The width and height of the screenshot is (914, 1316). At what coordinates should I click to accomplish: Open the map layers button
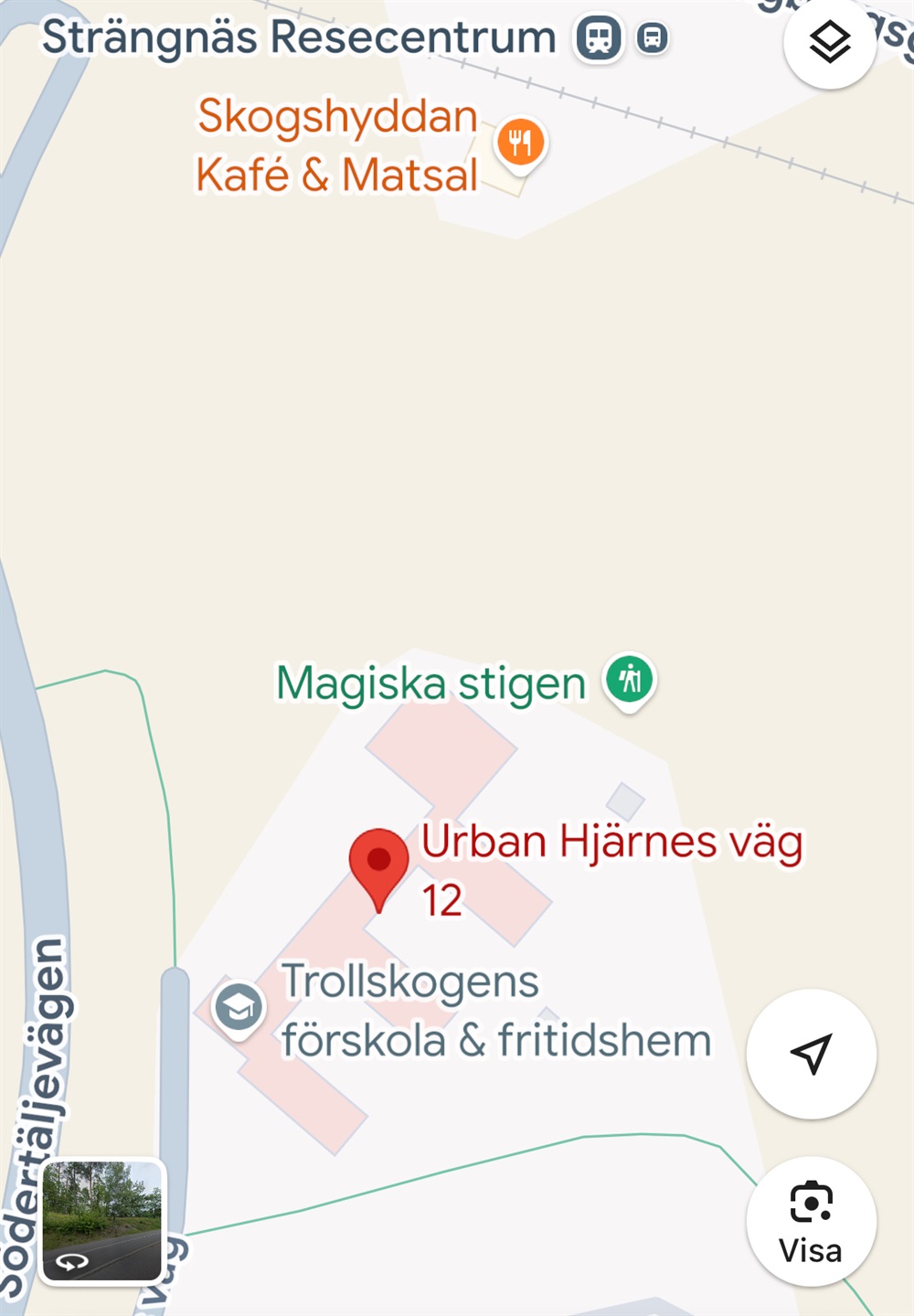tap(829, 43)
